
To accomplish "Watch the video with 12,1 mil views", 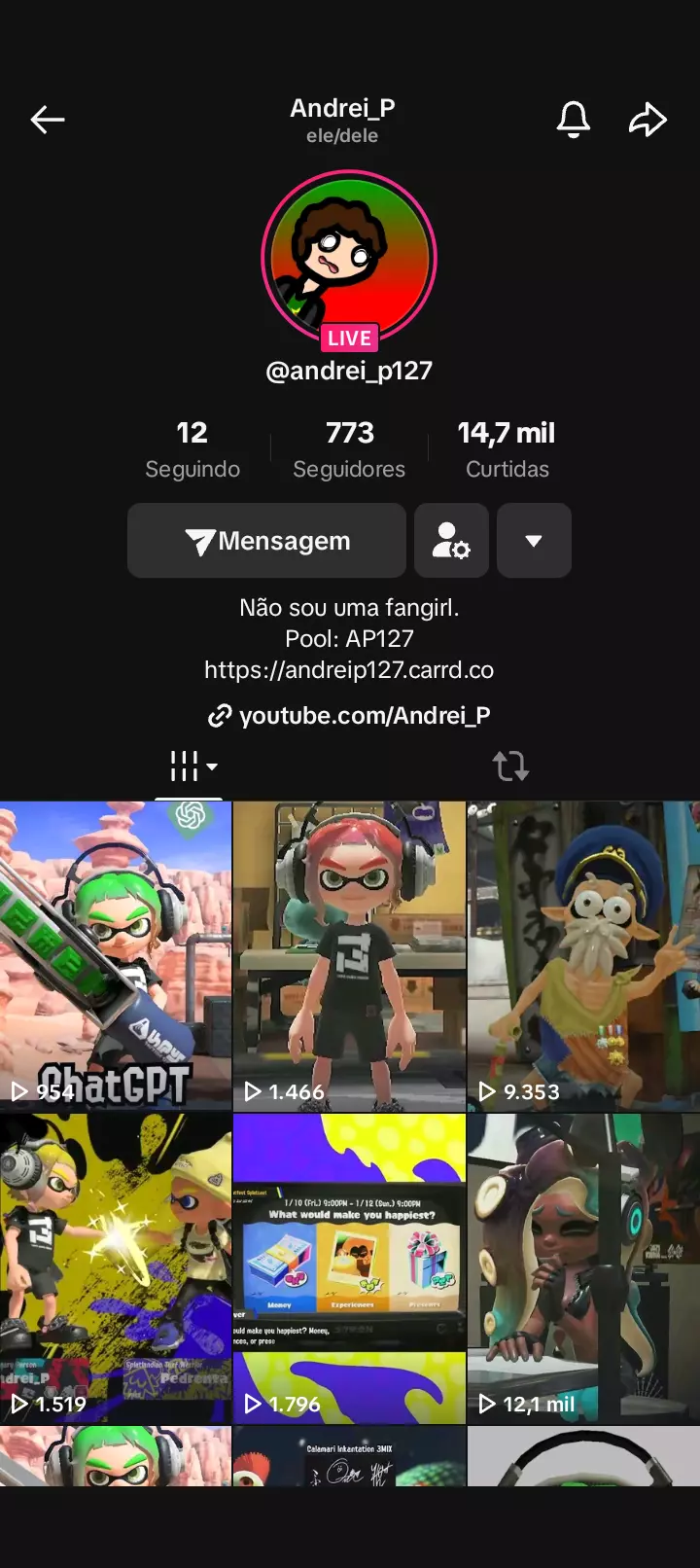I will 583,1268.
